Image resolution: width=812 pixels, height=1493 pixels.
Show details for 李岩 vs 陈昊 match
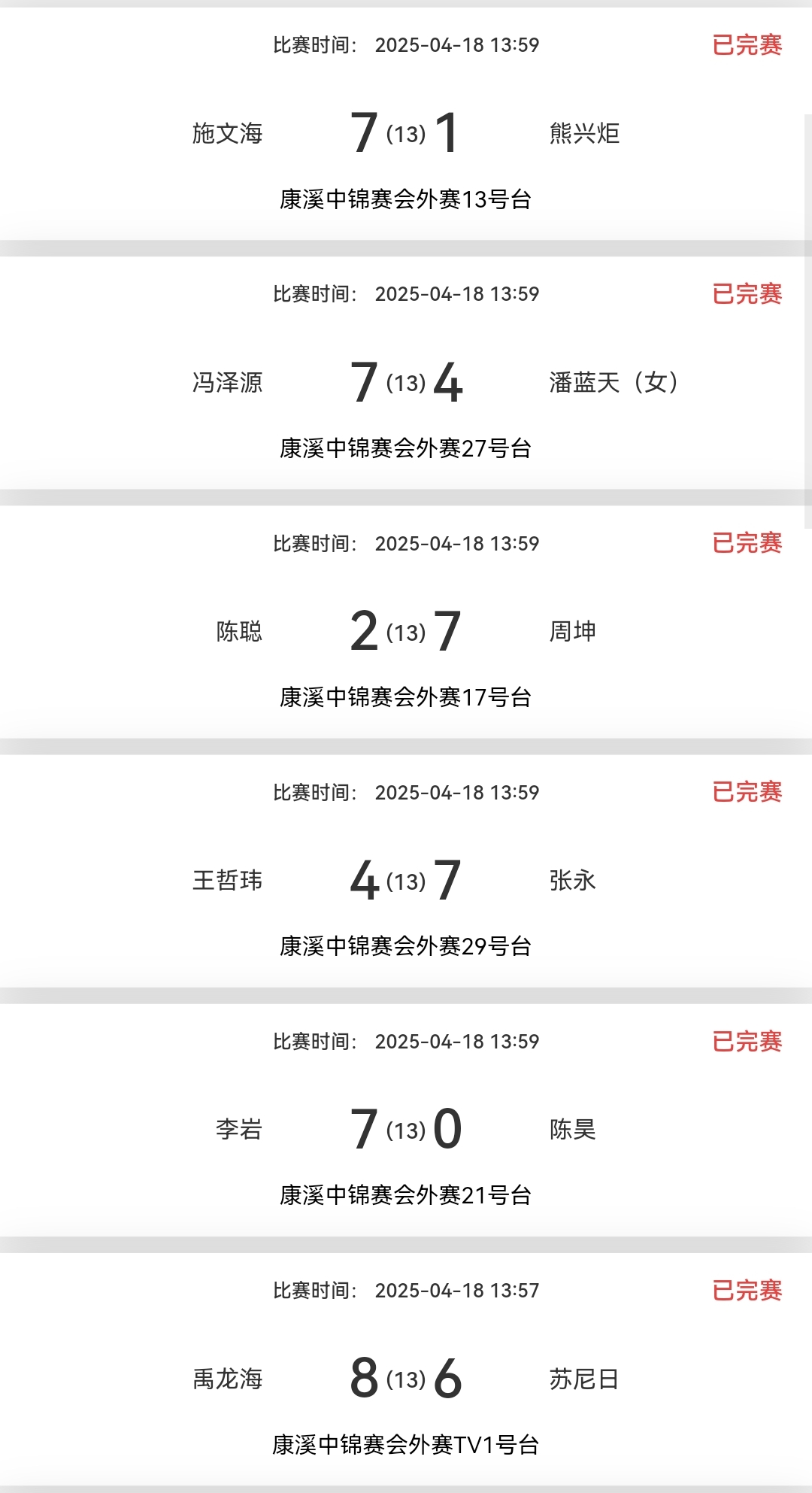[x=406, y=1129]
